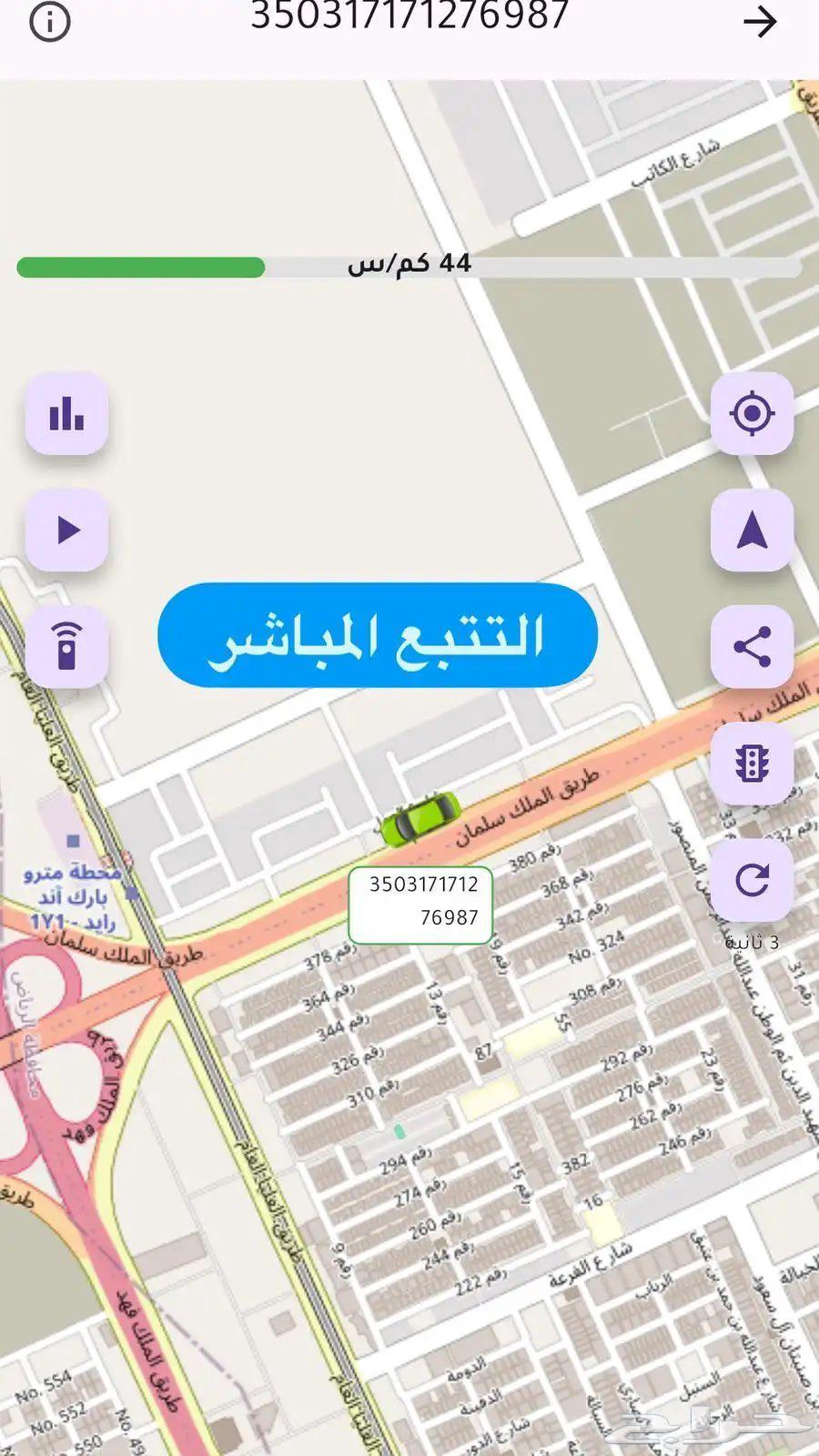Click the 350317171276987 device label popup
This screenshot has width=819, height=1456.
(420, 905)
